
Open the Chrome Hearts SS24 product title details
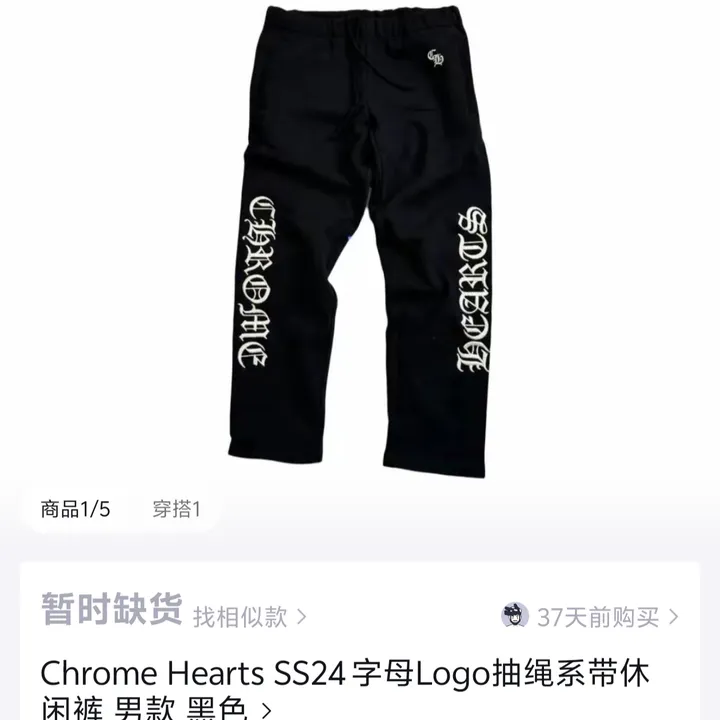(344, 690)
